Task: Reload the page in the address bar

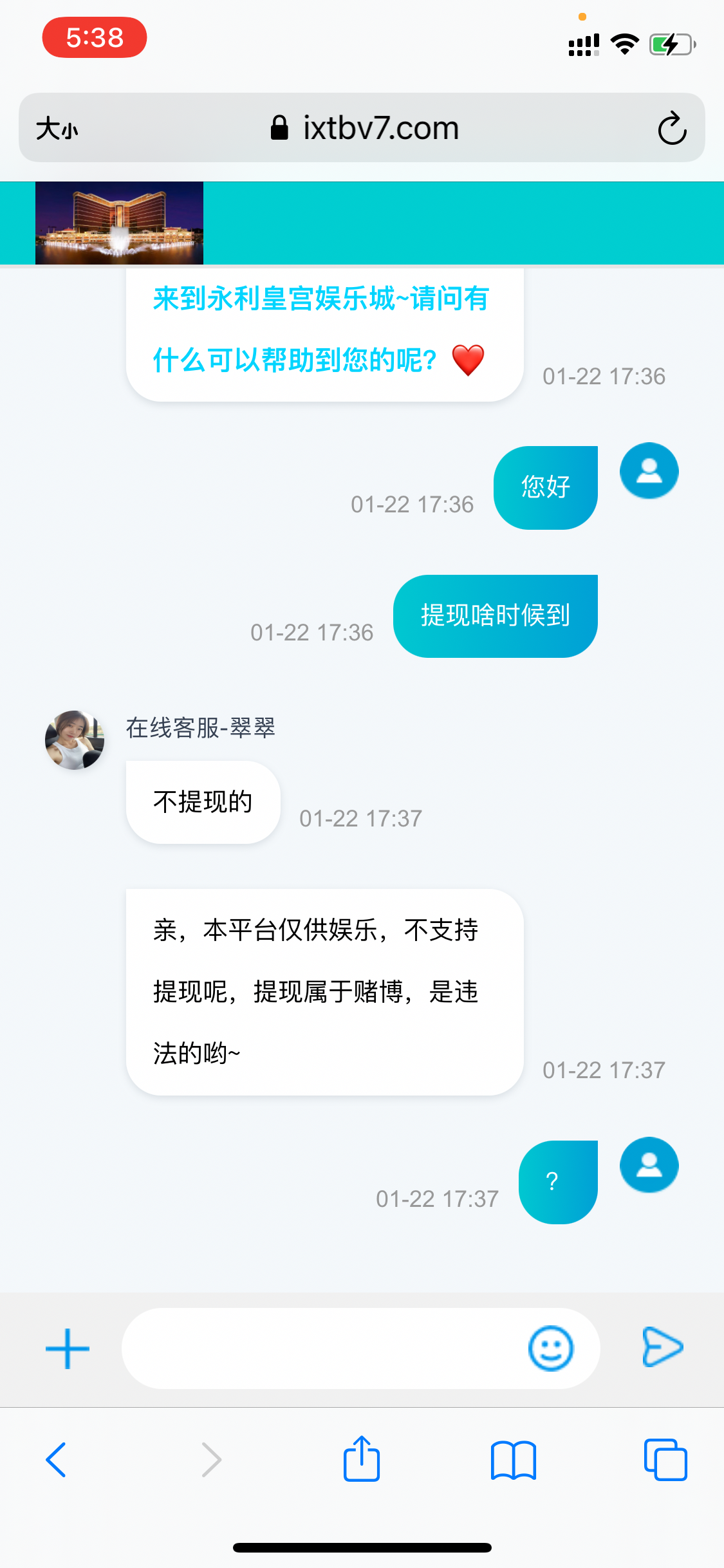Action: [672, 128]
